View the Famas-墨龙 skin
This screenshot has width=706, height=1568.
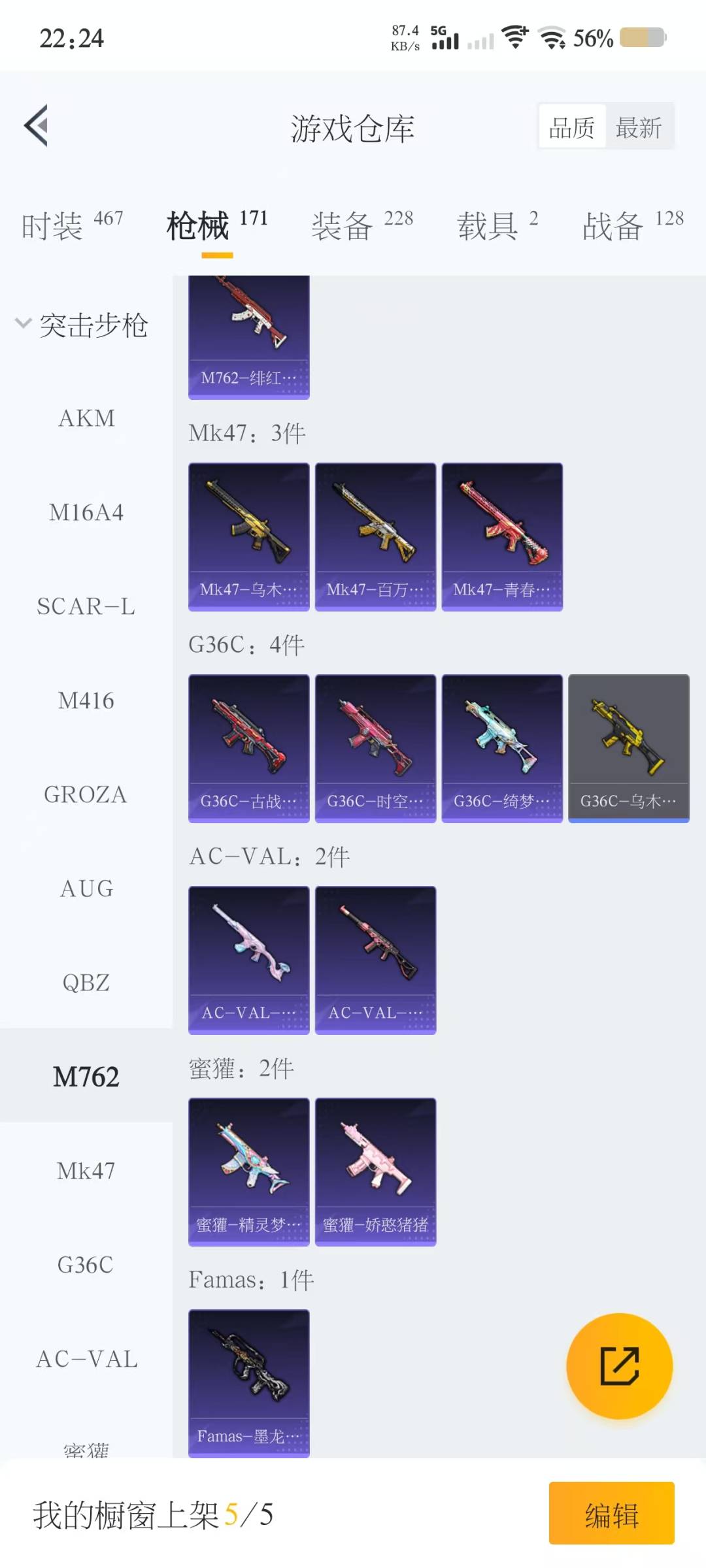248,1382
